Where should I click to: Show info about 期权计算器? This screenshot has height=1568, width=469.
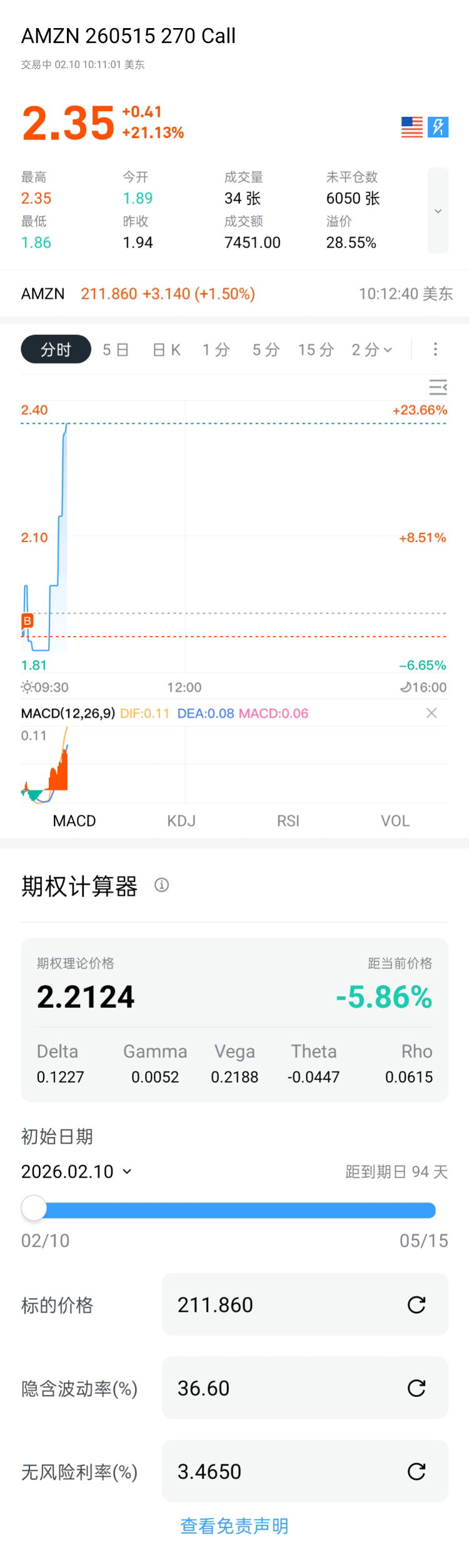coord(161,885)
